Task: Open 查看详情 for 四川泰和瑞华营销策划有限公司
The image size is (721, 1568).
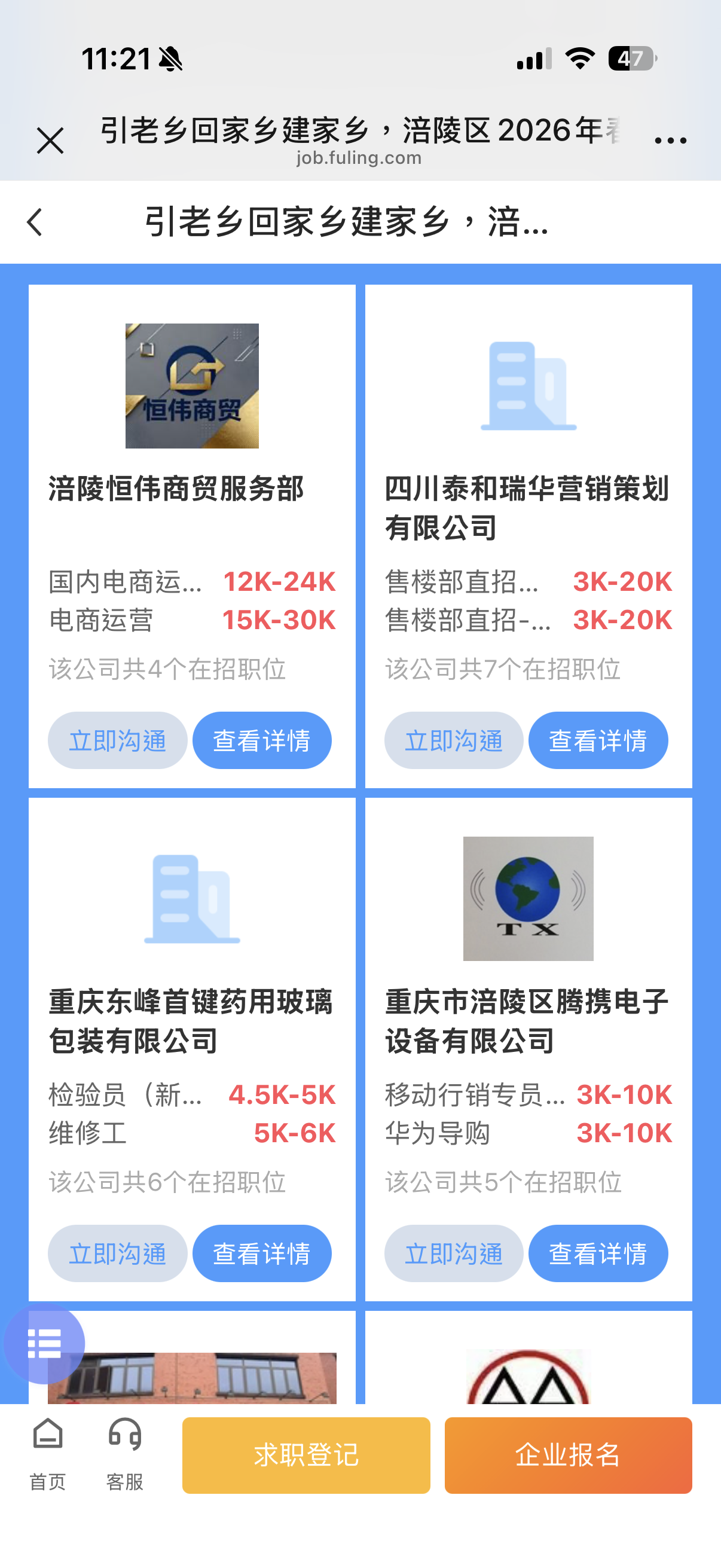Action: coord(597,740)
